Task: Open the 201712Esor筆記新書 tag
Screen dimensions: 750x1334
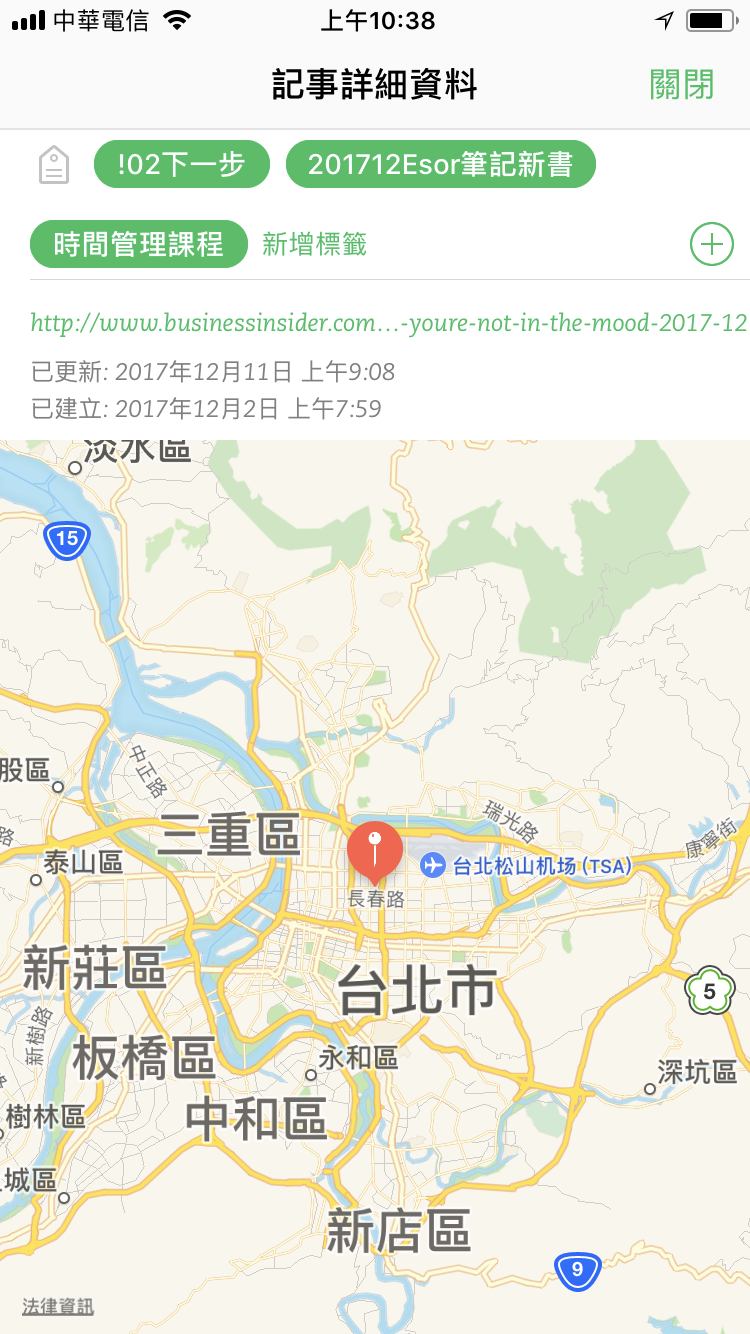Action: 441,164
